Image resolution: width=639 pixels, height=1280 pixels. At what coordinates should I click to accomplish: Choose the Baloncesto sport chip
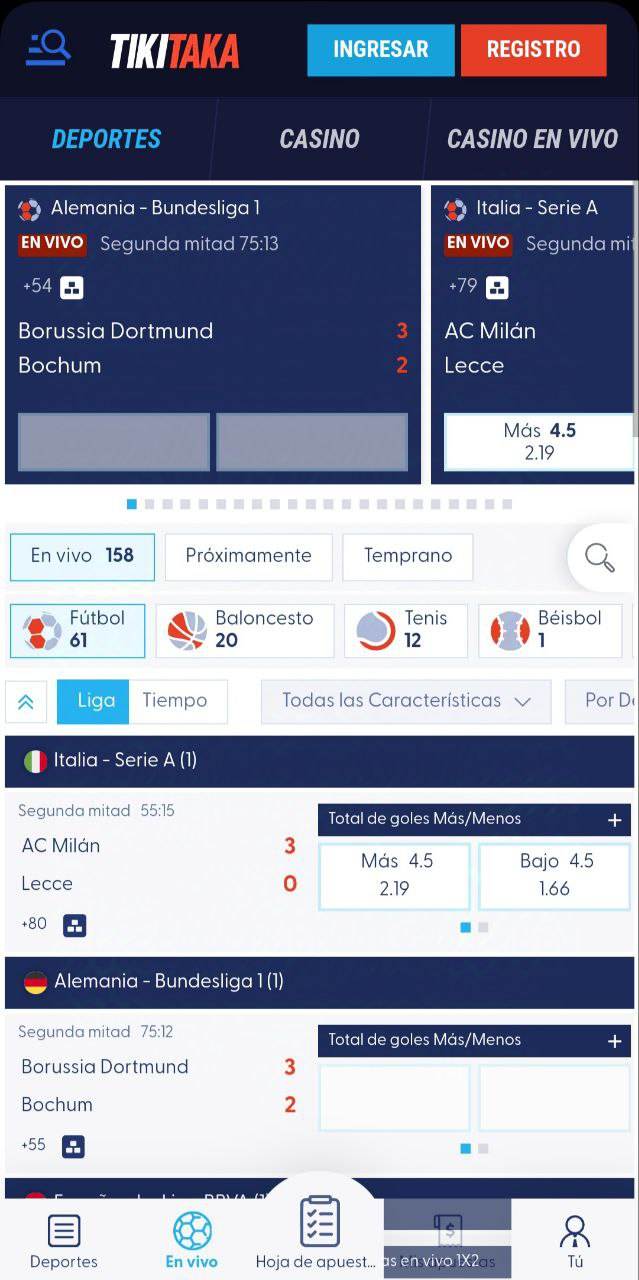(245, 630)
